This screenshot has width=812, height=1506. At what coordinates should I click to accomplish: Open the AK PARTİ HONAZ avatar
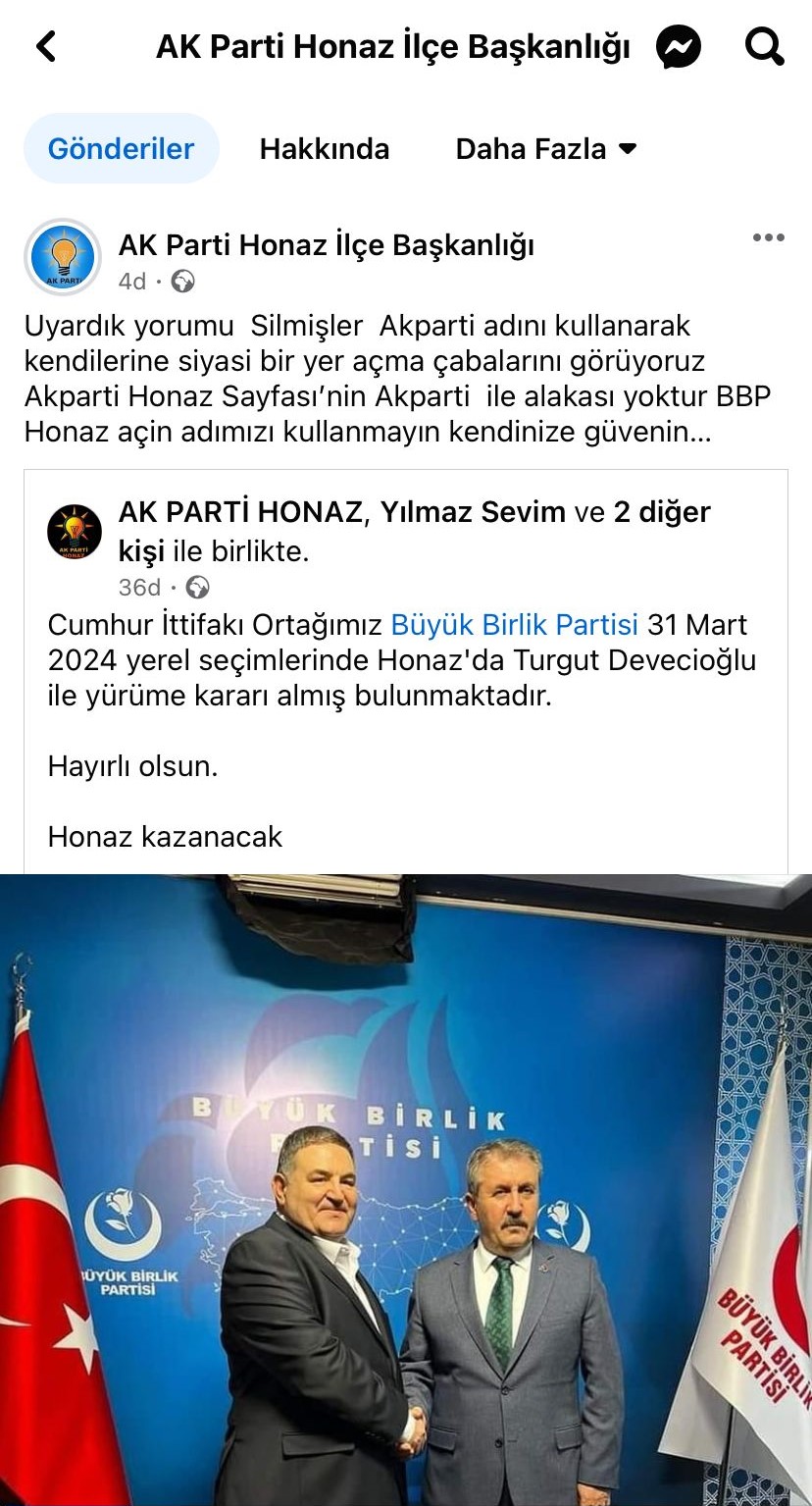click(x=75, y=532)
